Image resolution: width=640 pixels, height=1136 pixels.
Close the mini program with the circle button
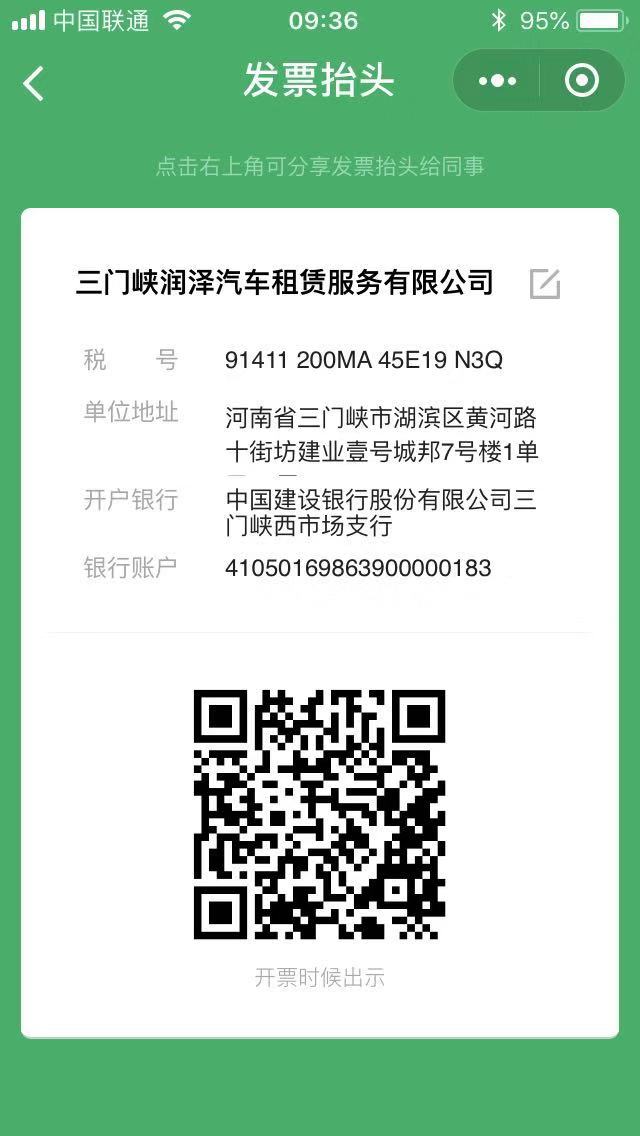pos(582,81)
